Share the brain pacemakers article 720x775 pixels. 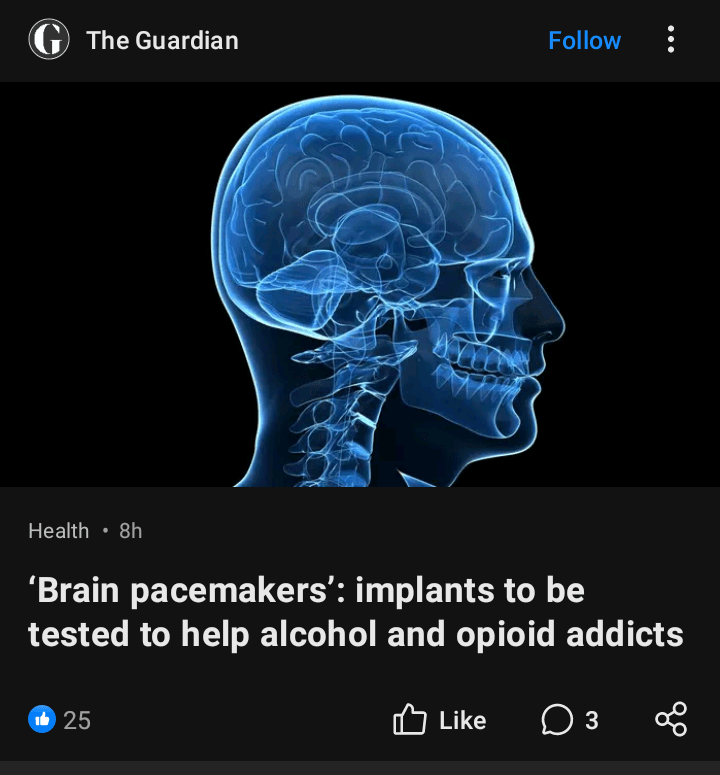[x=671, y=720]
